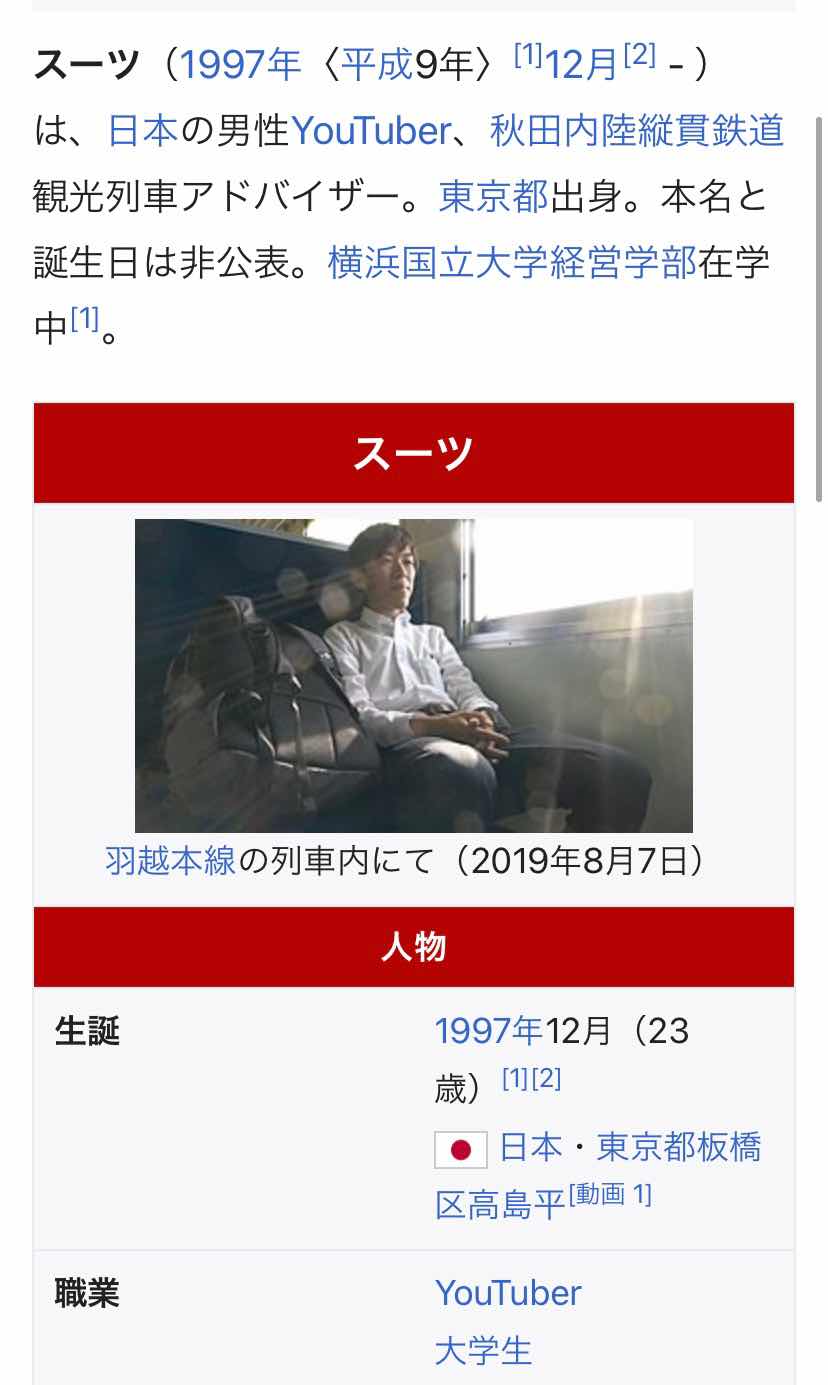The width and height of the screenshot is (828, 1385).
Task: Open the 大学生 occupation link
Action: (483, 1351)
